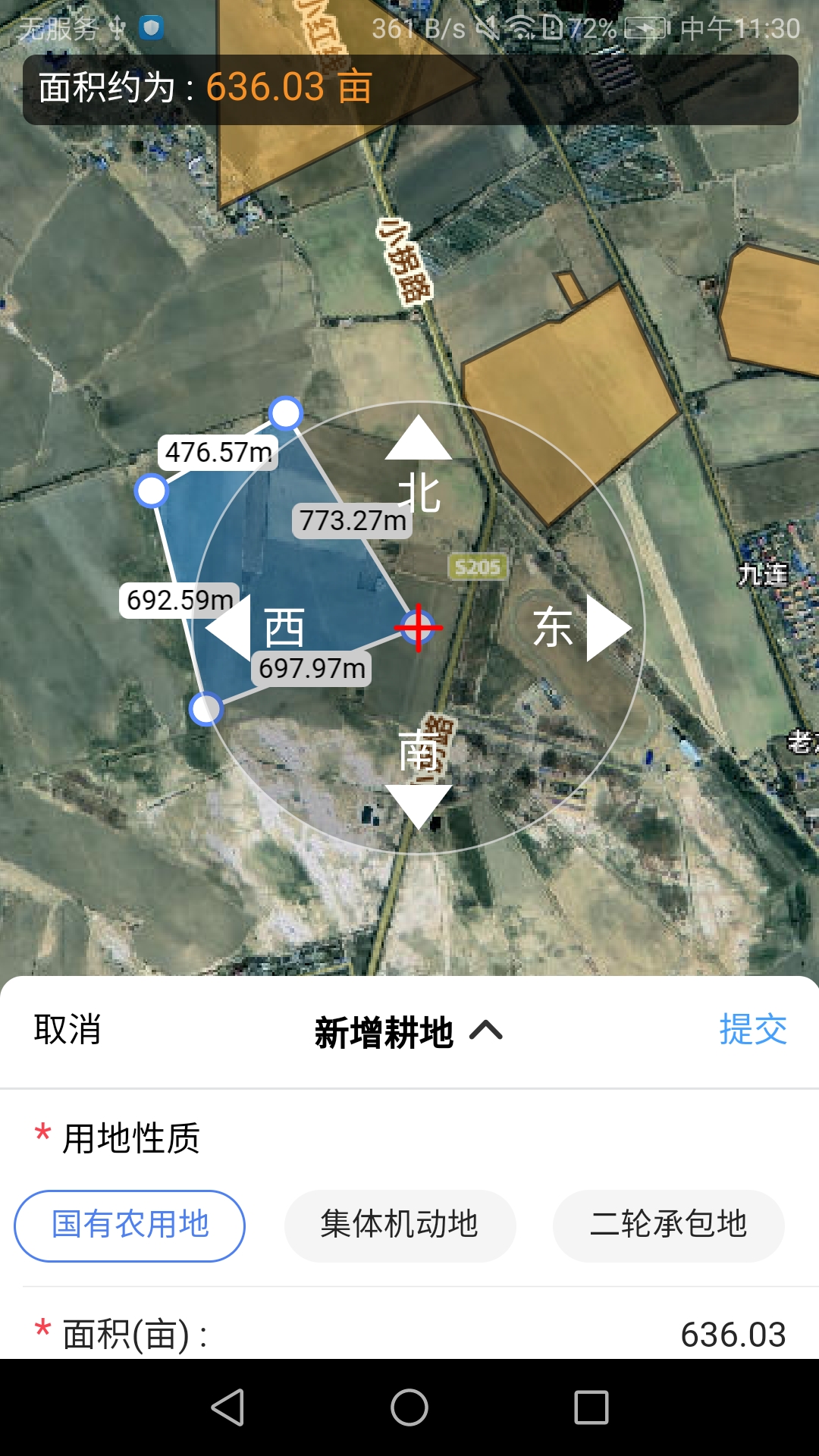
Task: Tap 取消 to cancel editing
Action: point(67,1031)
